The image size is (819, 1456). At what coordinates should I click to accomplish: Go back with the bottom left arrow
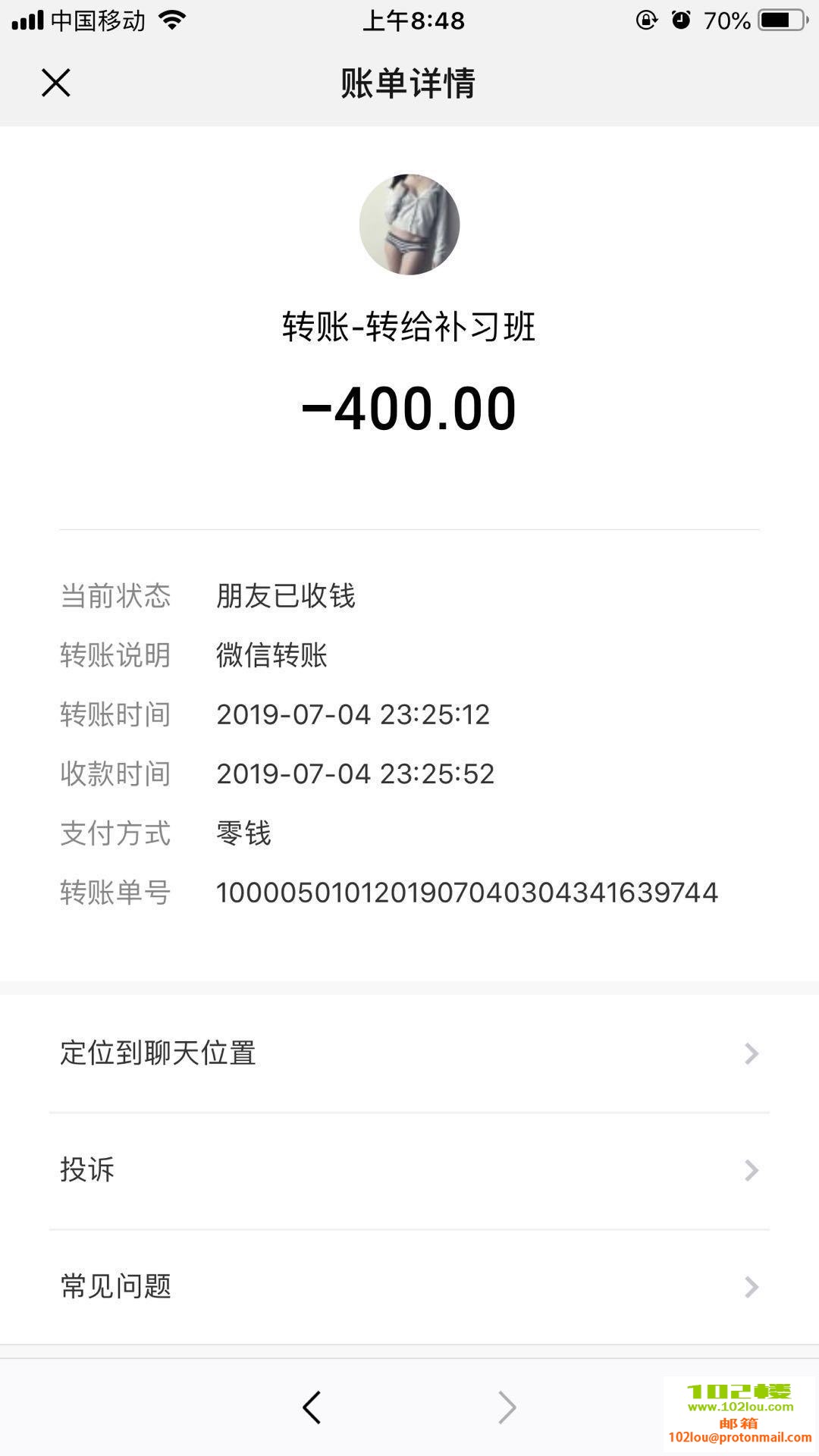[x=312, y=1407]
